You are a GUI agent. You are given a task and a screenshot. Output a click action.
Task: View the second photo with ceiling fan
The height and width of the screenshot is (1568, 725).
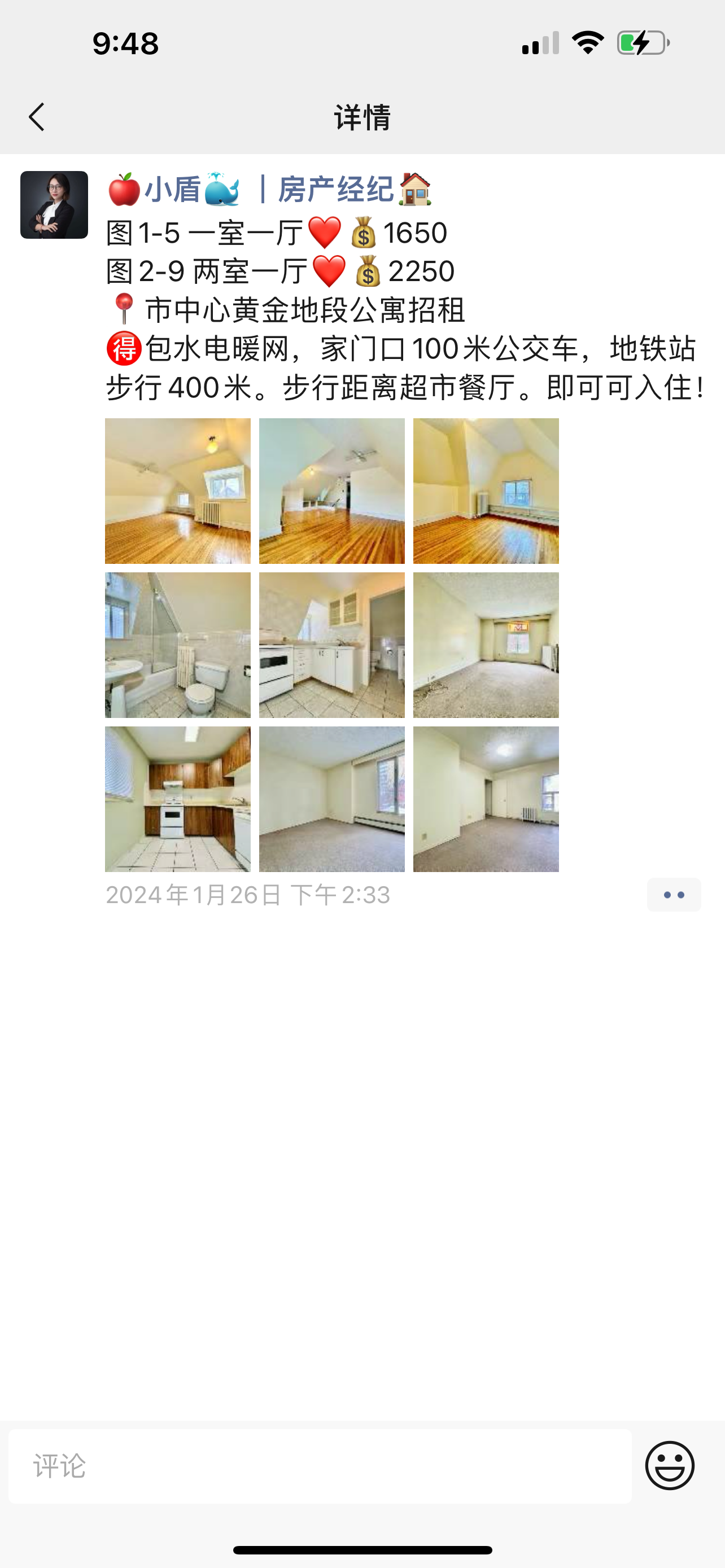coord(332,490)
